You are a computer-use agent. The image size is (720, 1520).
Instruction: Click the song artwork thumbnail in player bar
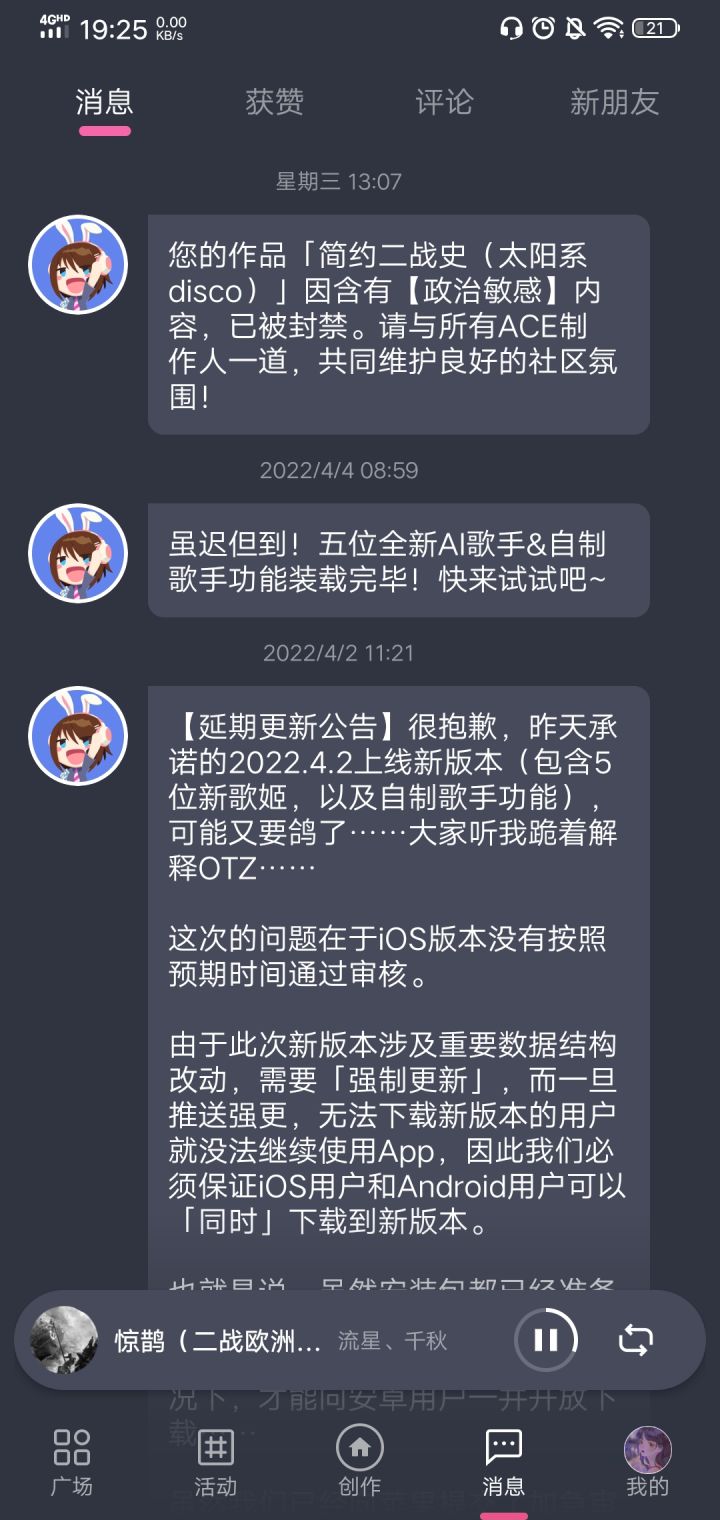tap(66, 1340)
